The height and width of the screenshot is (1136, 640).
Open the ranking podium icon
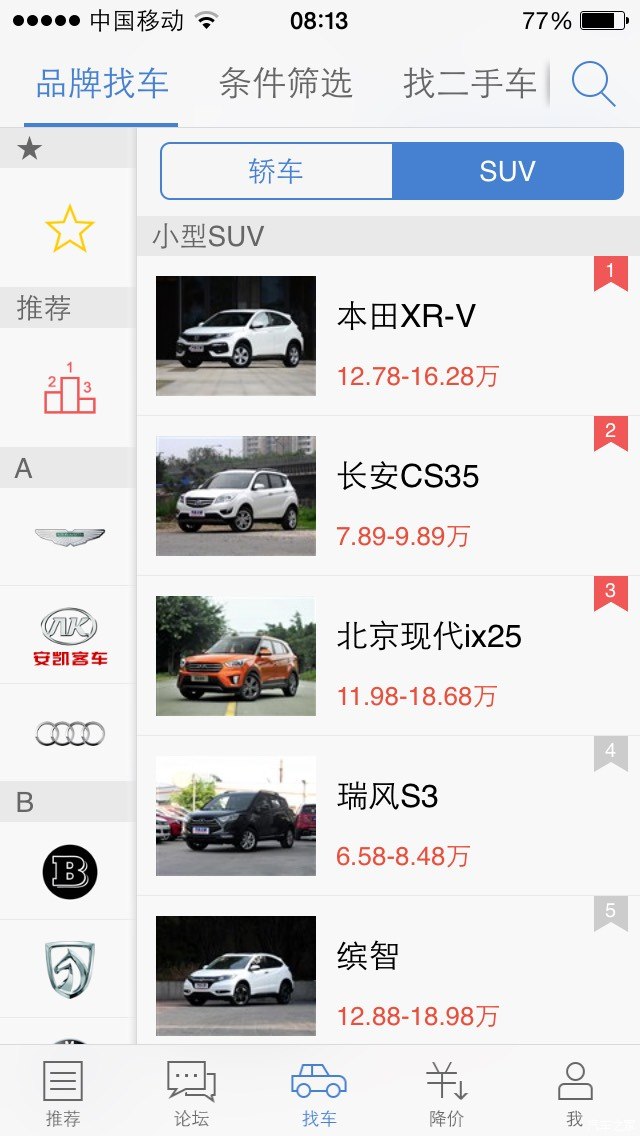[70, 388]
